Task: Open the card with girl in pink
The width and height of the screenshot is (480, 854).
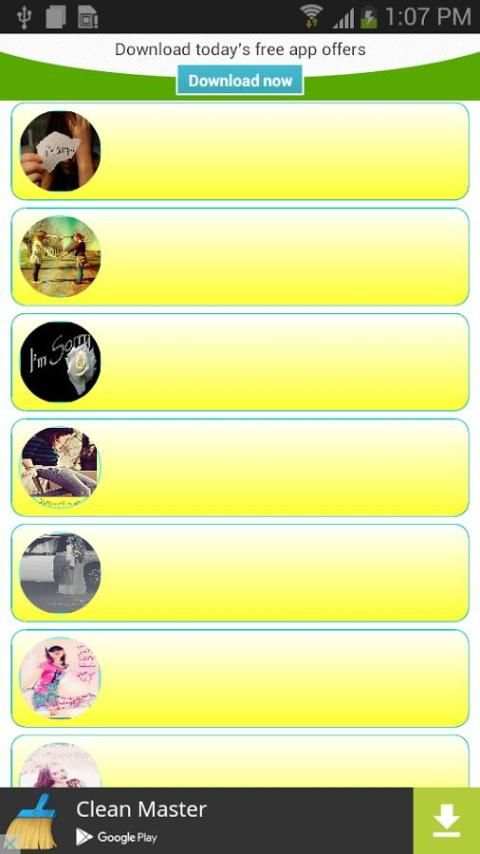Action: click(240, 679)
